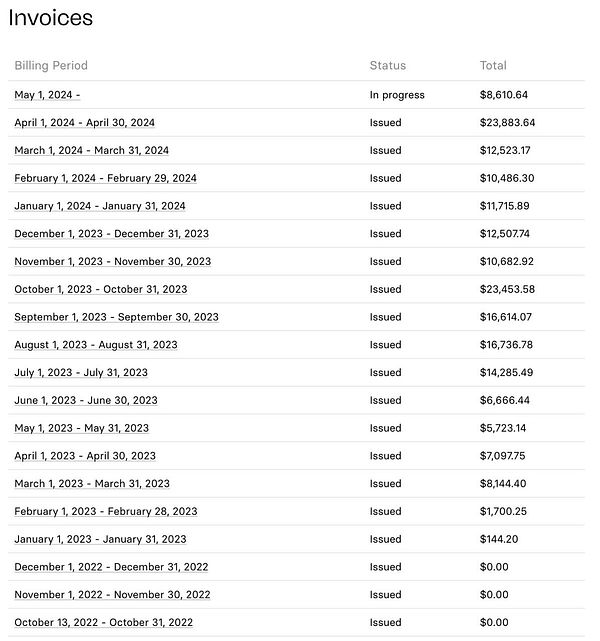Open the April 2024 invoice

click(x=84, y=123)
